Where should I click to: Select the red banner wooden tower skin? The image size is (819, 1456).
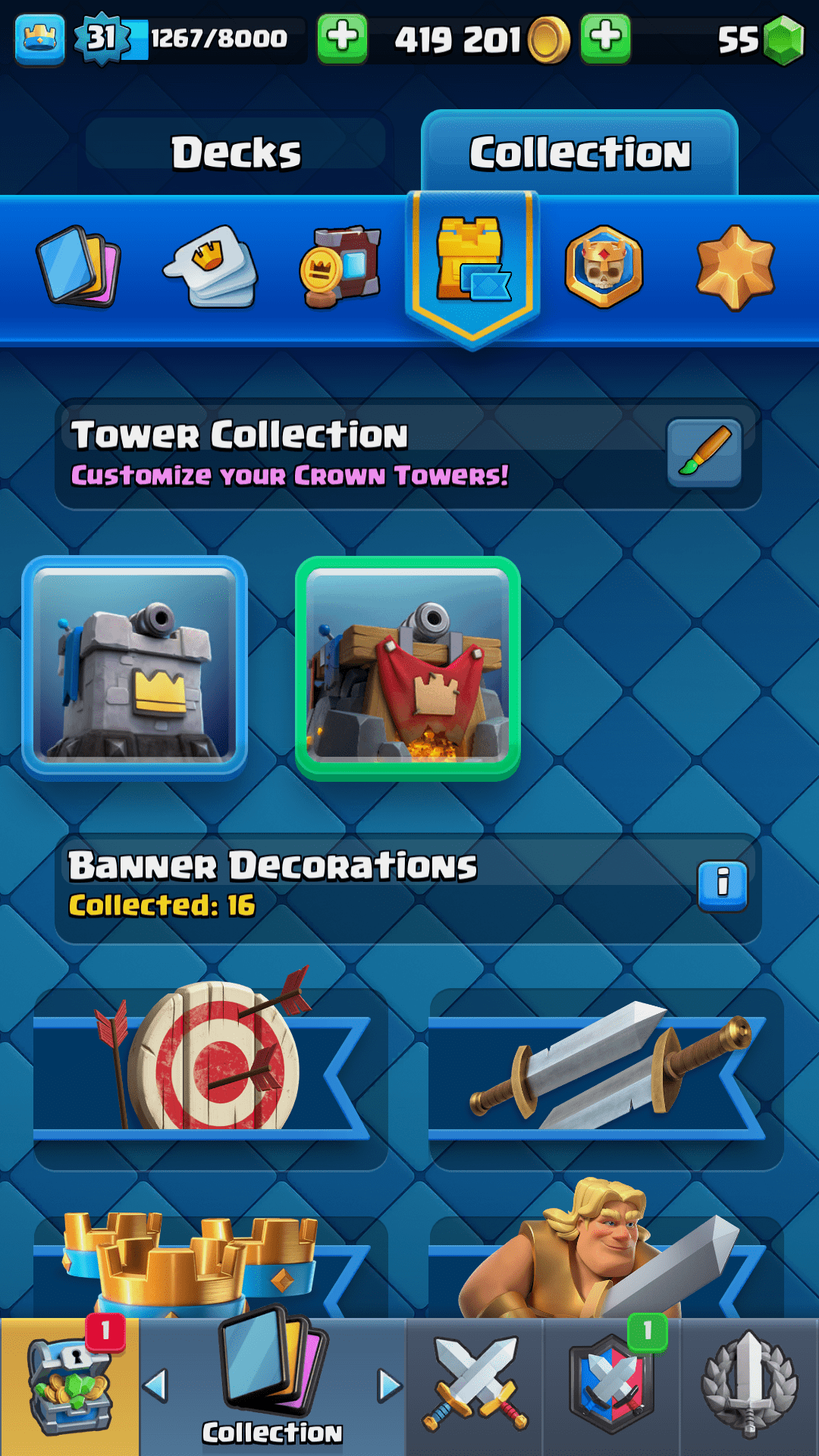click(x=407, y=668)
